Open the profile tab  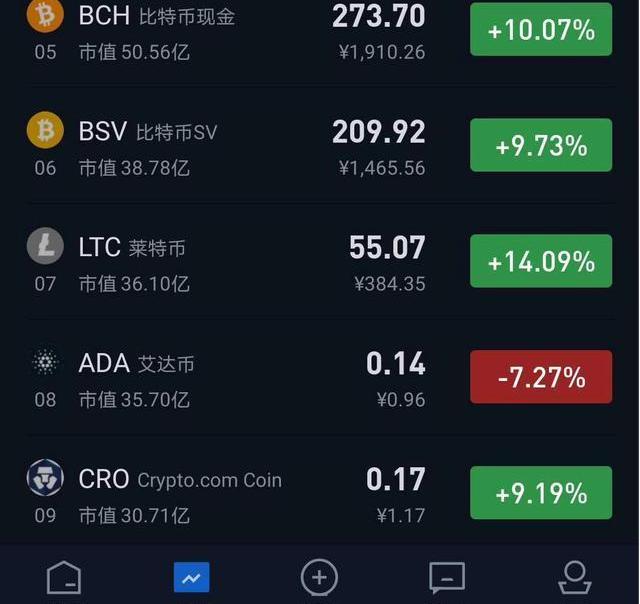tap(574, 577)
